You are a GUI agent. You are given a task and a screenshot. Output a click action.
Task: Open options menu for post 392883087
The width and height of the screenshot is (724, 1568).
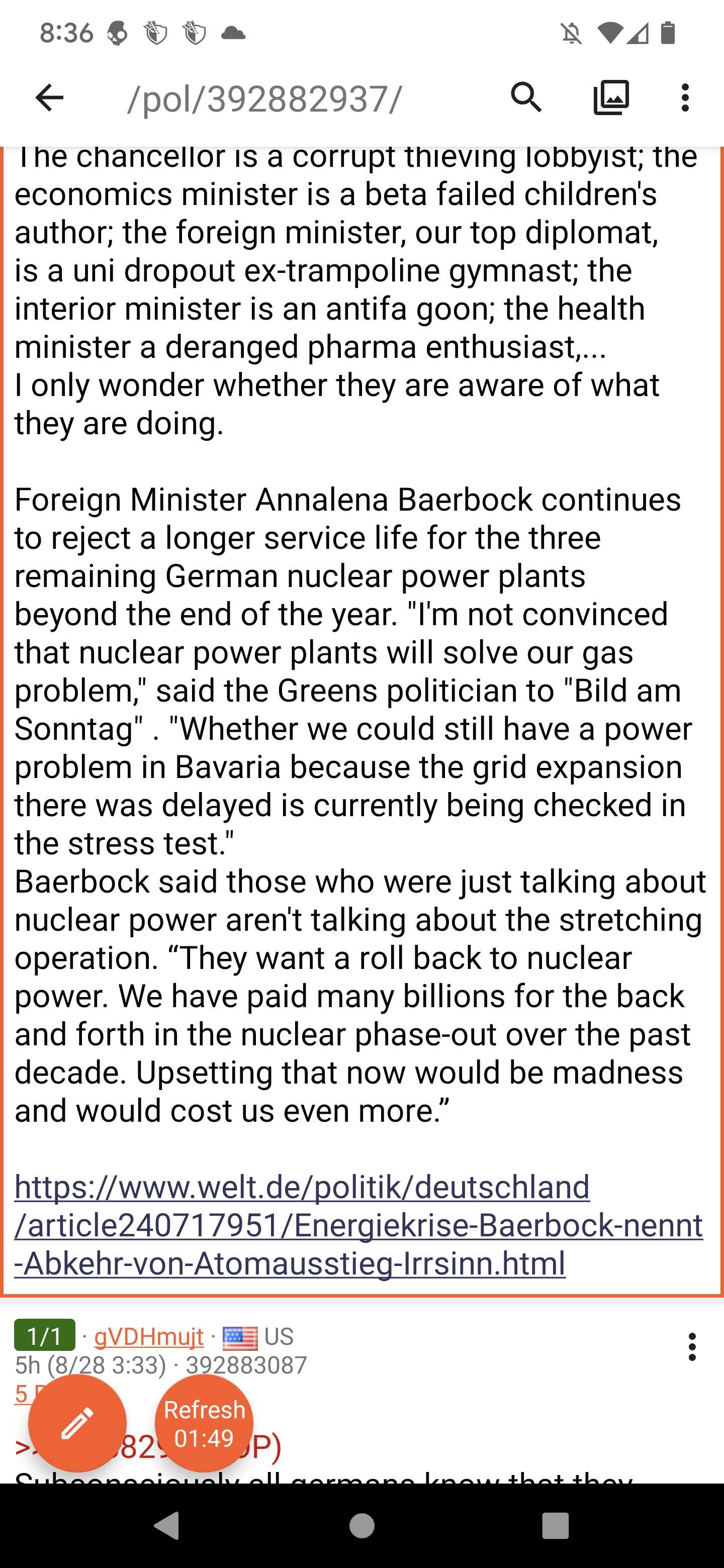(x=692, y=1346)
